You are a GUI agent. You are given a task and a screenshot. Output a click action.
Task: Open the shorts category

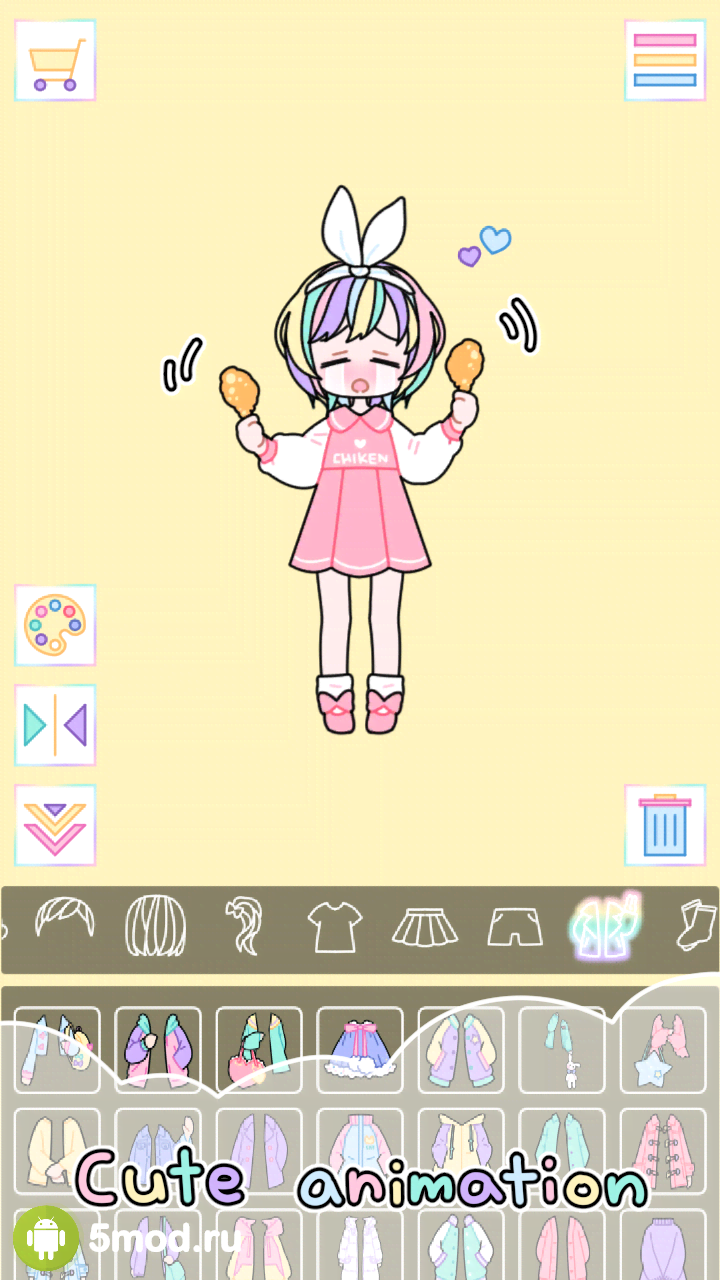pos(514,927)
